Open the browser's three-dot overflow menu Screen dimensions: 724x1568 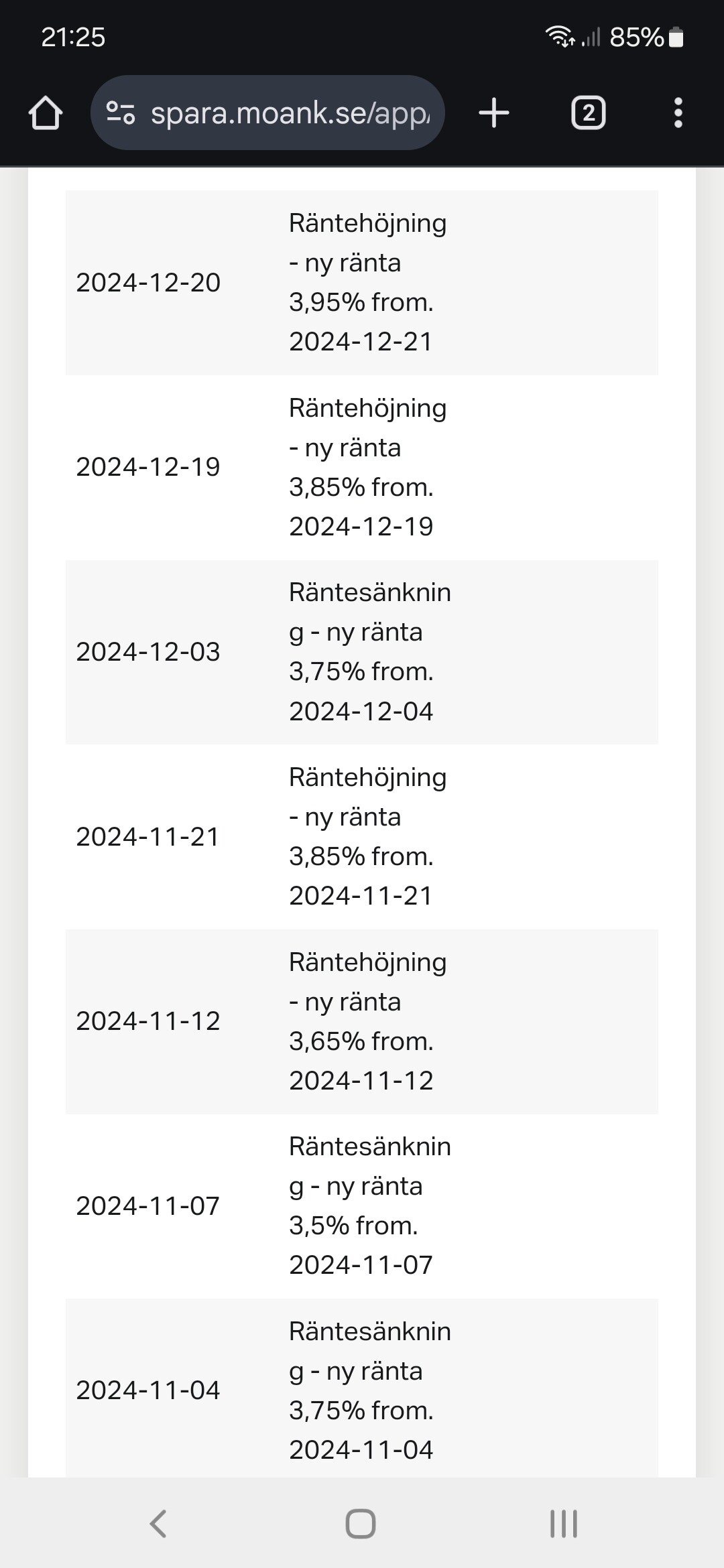pyautogui.click(x=678, y=113)
